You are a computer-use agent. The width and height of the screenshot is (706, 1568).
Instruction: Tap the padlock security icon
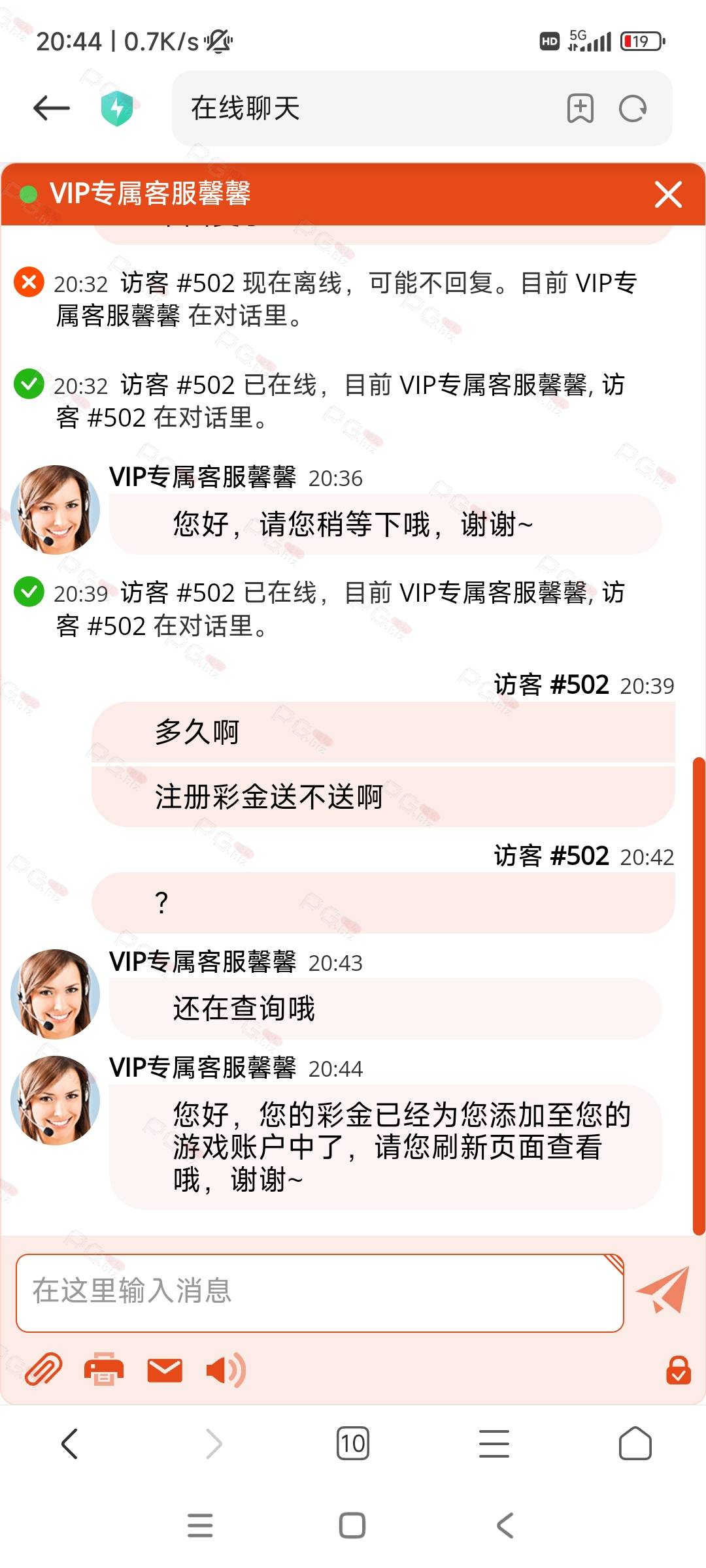(x=679, y=1370)
